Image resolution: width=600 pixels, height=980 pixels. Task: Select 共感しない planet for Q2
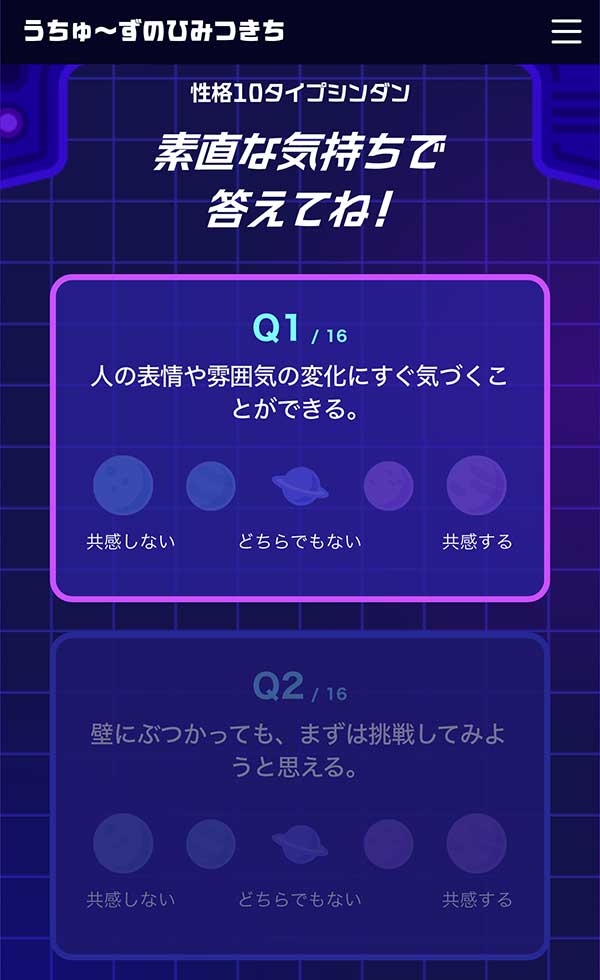pos(123,843)
